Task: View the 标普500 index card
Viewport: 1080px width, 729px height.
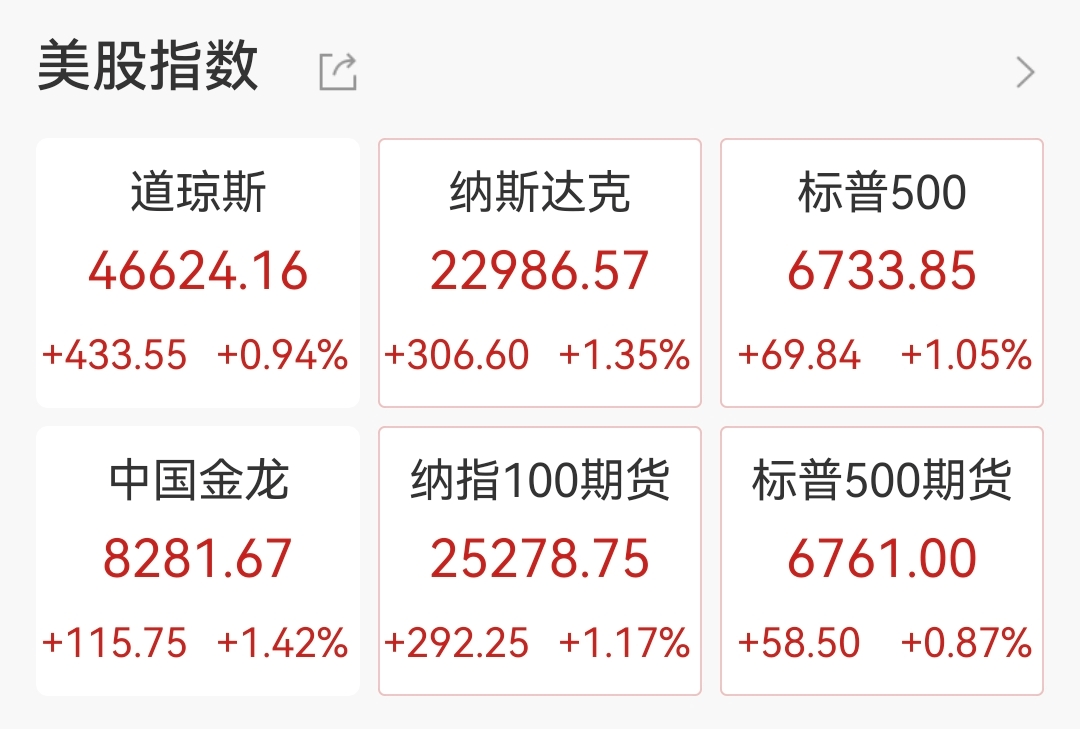Action: 882,273
